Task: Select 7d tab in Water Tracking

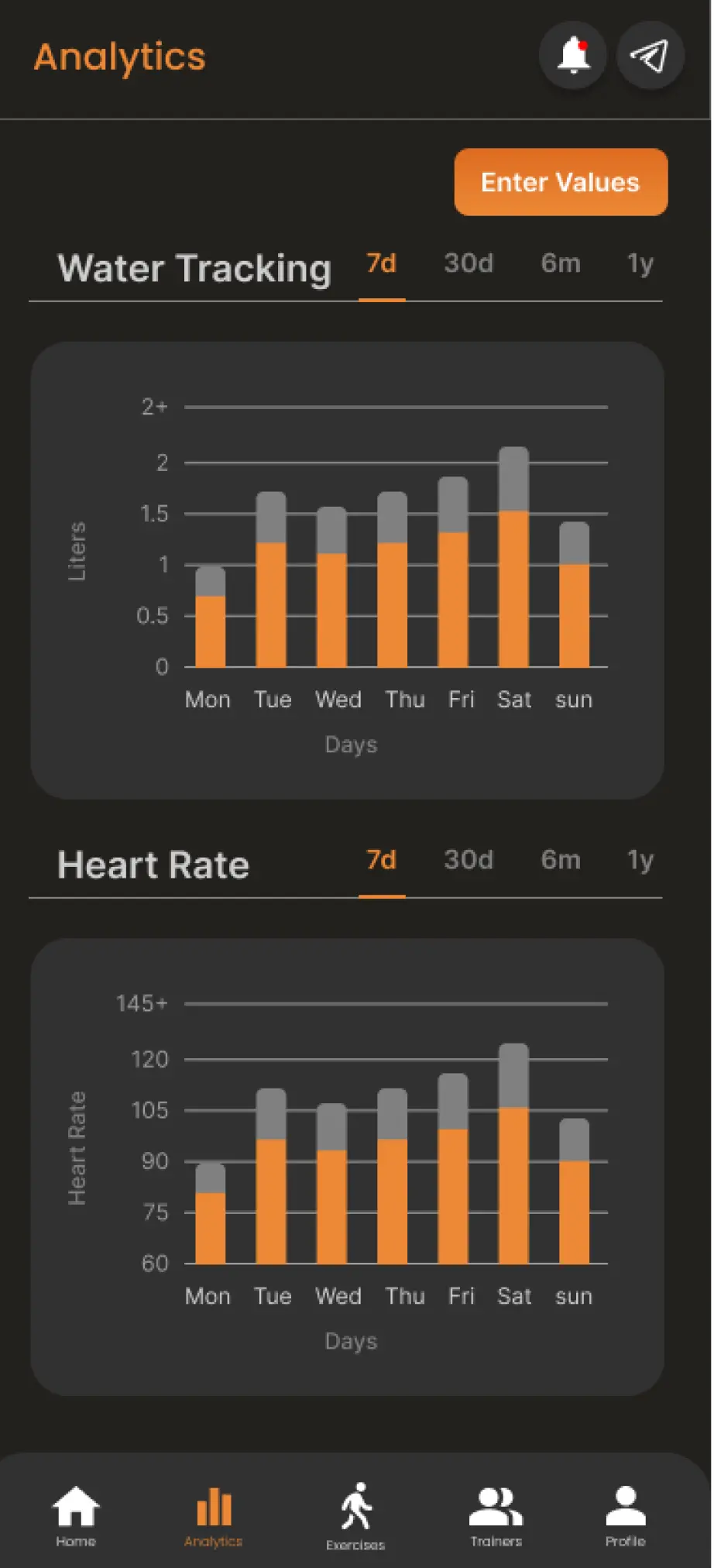Action: 382,263
